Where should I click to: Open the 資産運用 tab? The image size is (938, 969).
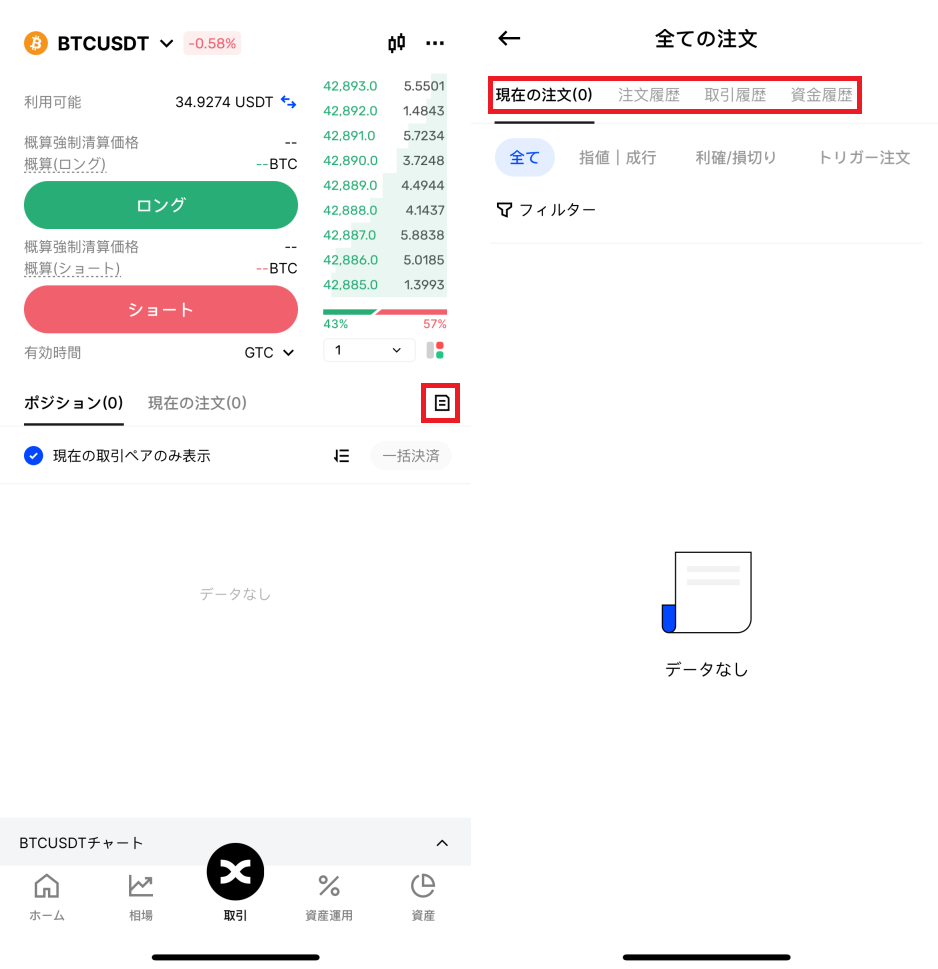click(329, 896)
